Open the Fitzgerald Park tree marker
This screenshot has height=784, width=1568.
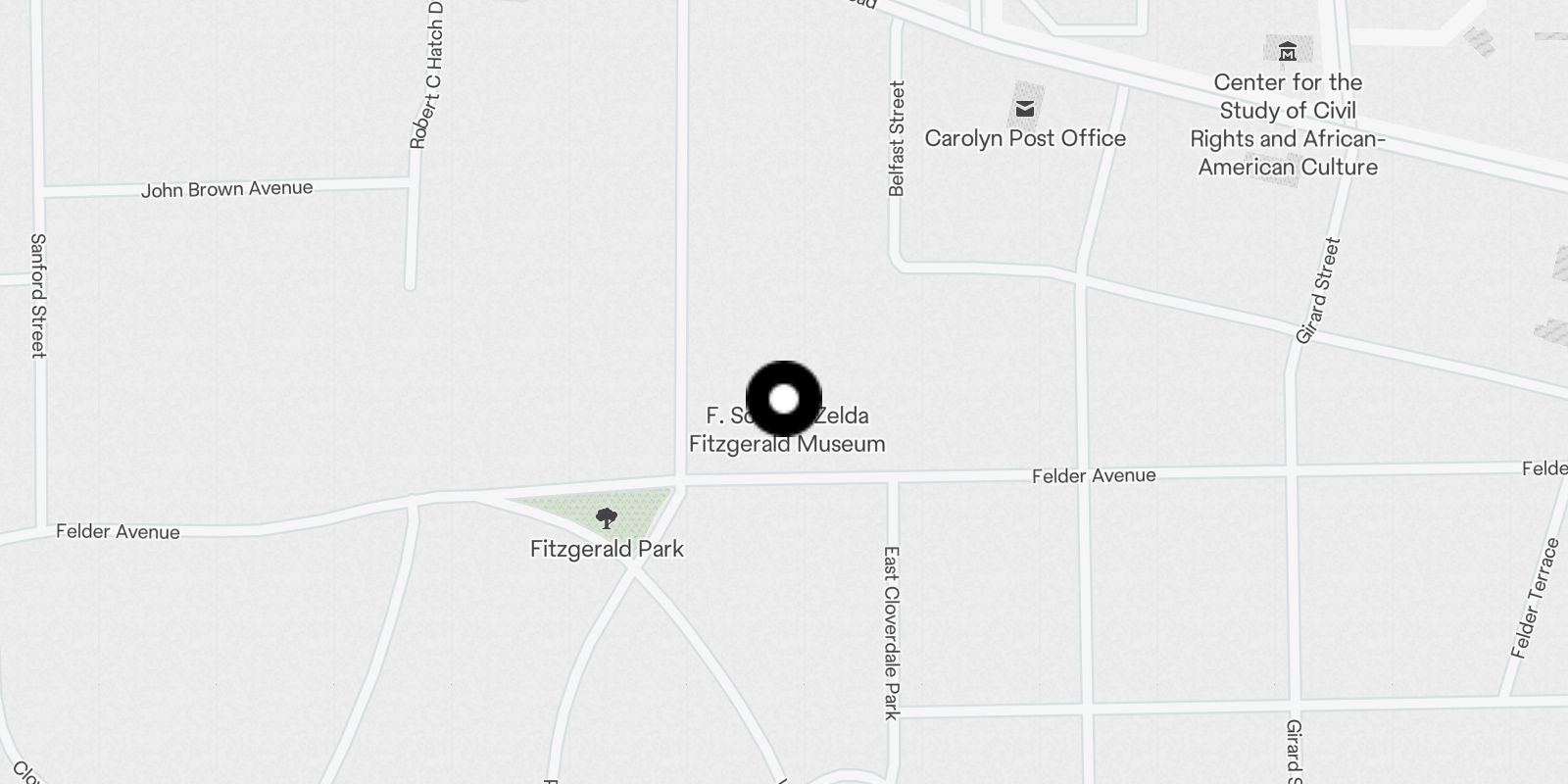(607, 518)
